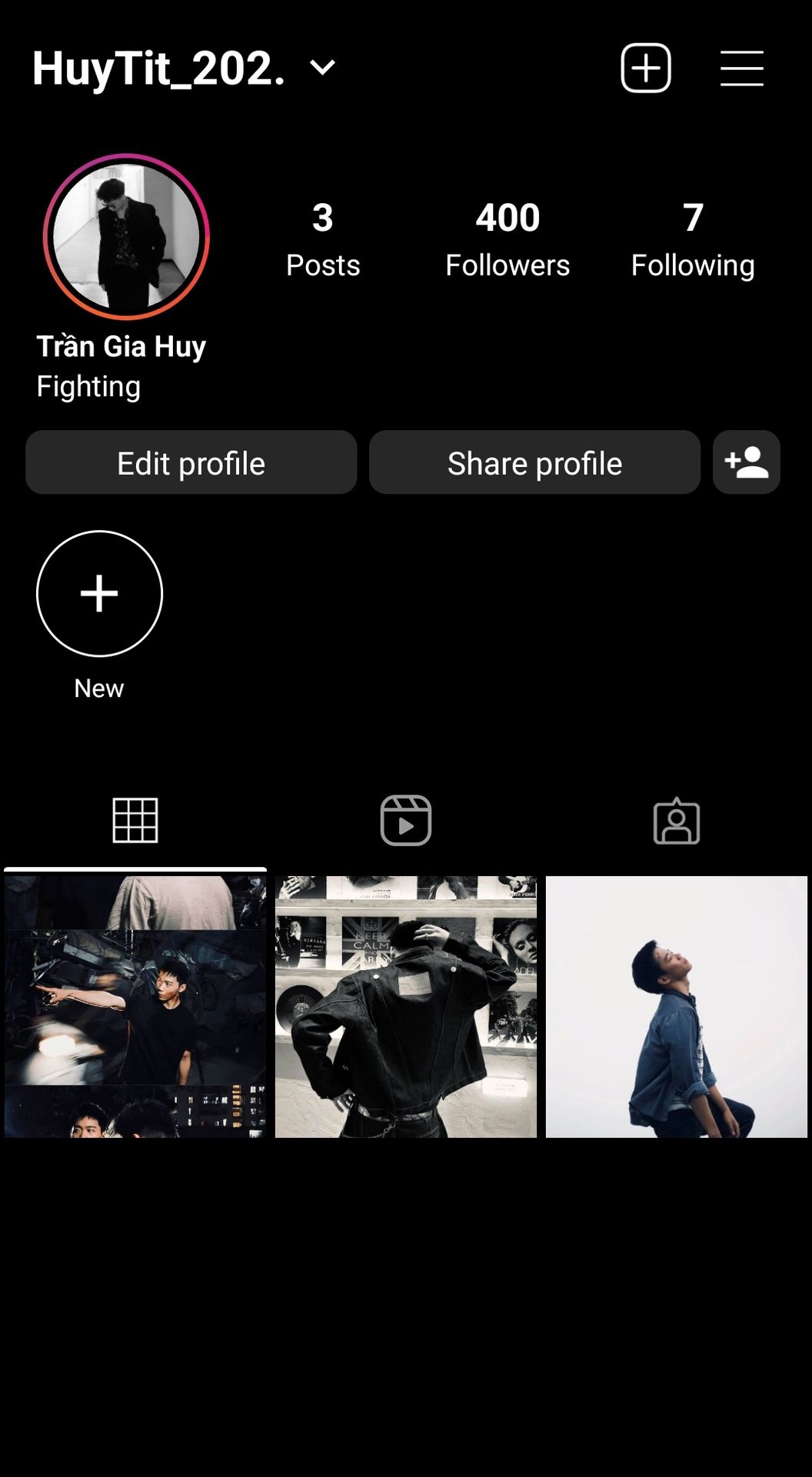This screenshot has width=812, height=1477.
Task: View the profile picture story
Action: pyautogui.click(x=127, y=237)
